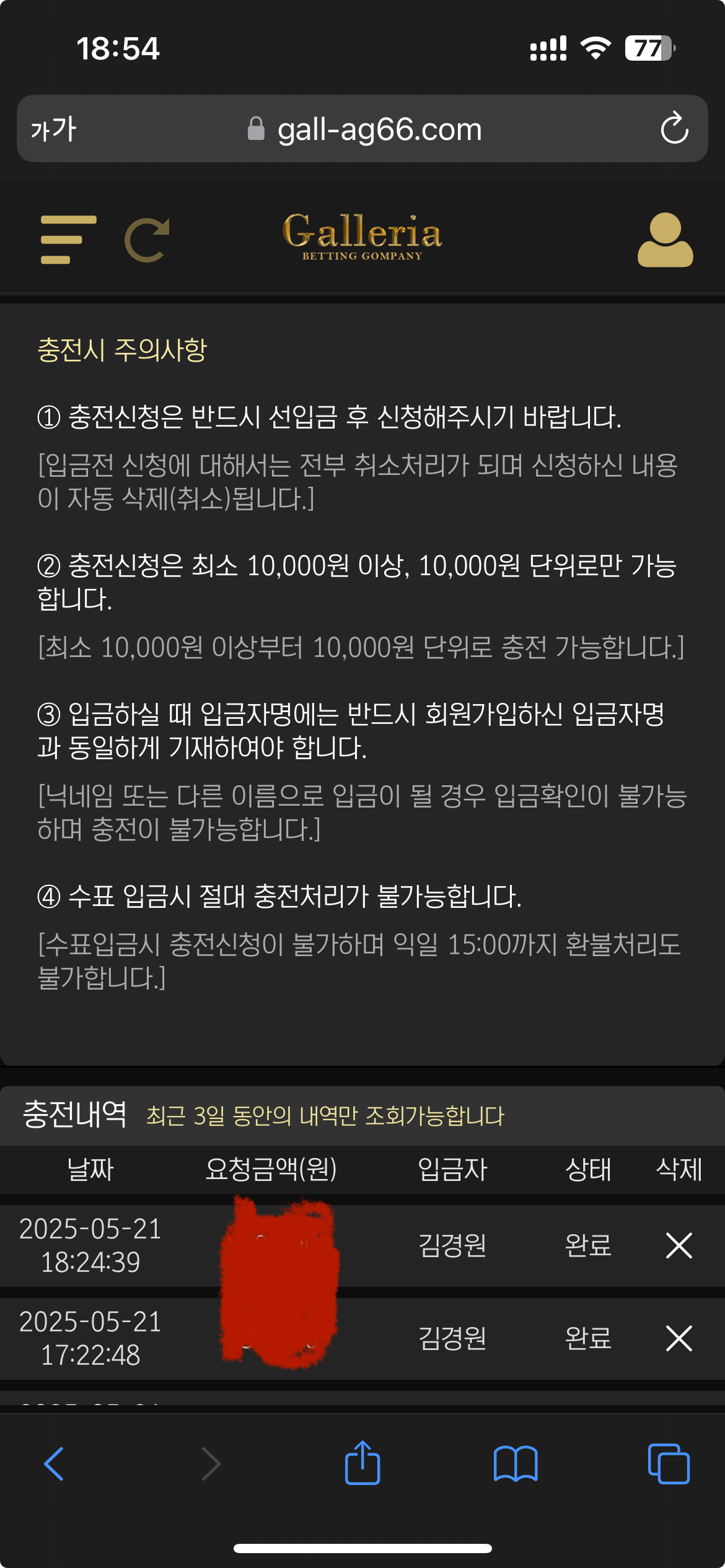Delete the 18:24:39 charge record
Image resolution: width=725 pixels, height=1568 pixels.
pos(679,1245)
